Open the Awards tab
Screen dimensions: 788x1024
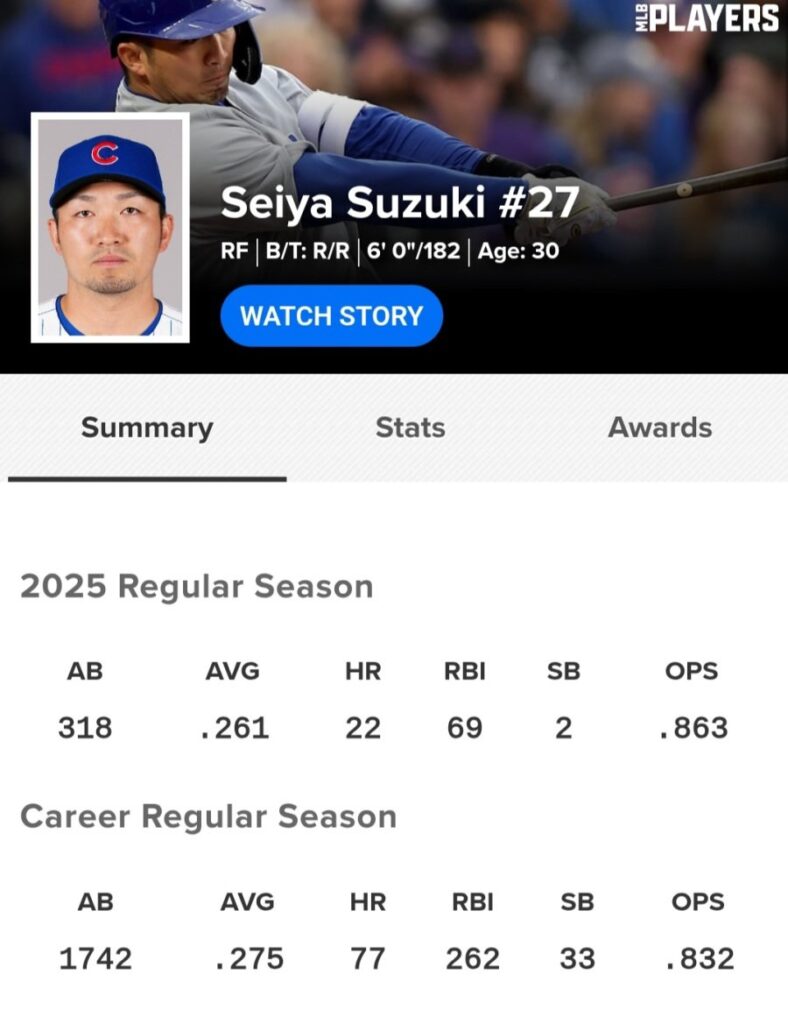tap(660, 428)
